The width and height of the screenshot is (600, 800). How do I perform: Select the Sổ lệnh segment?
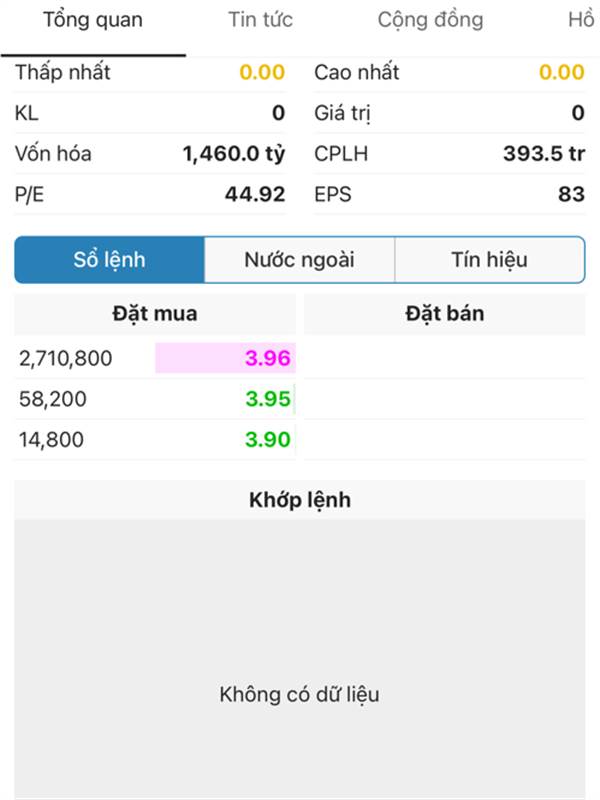(x=110, y=260)
